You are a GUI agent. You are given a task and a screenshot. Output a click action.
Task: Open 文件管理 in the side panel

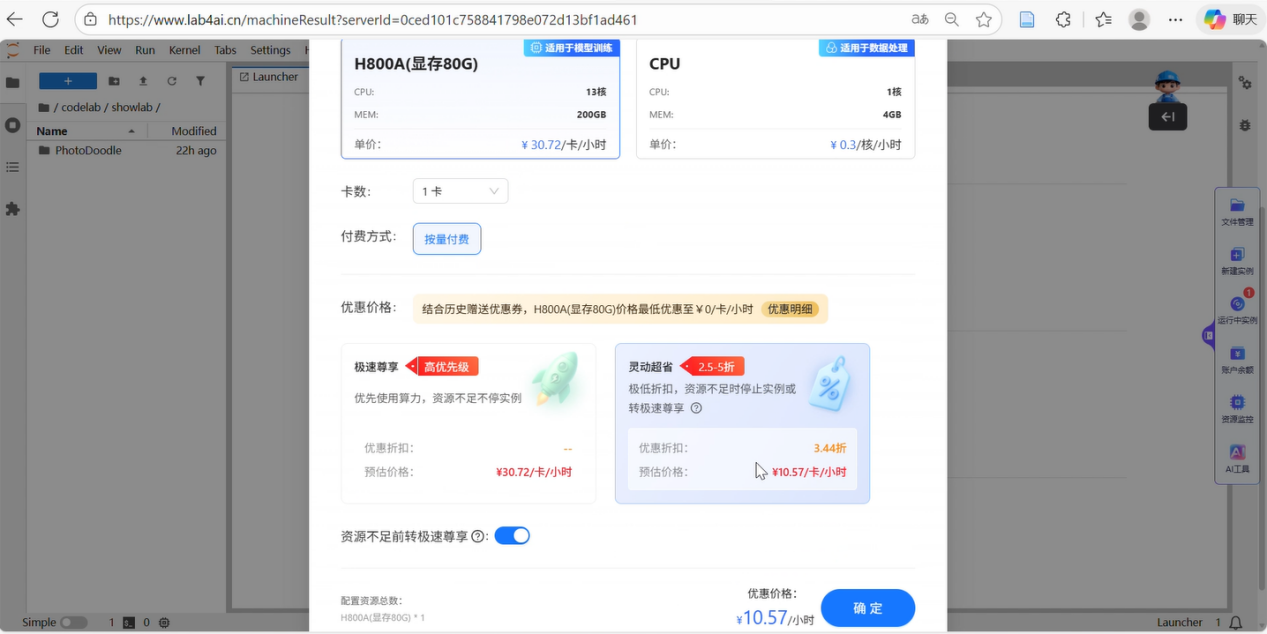(1237, 211)
